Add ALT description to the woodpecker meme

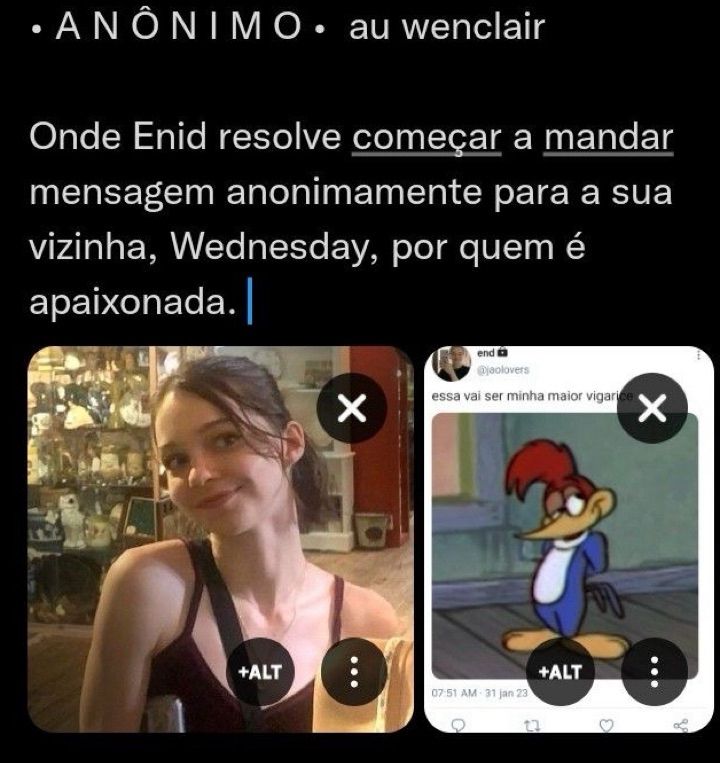[561, 671]
